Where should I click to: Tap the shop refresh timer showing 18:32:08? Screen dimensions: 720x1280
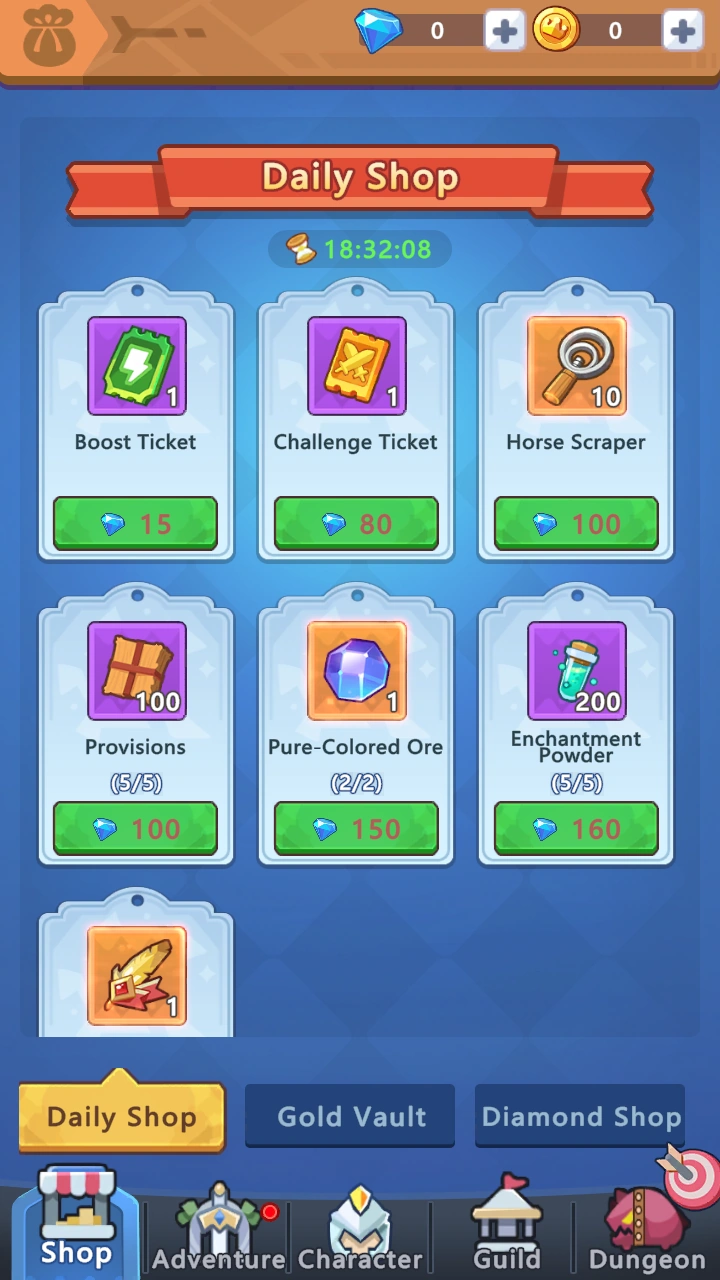pyautogui.click(x=360, y=249)
